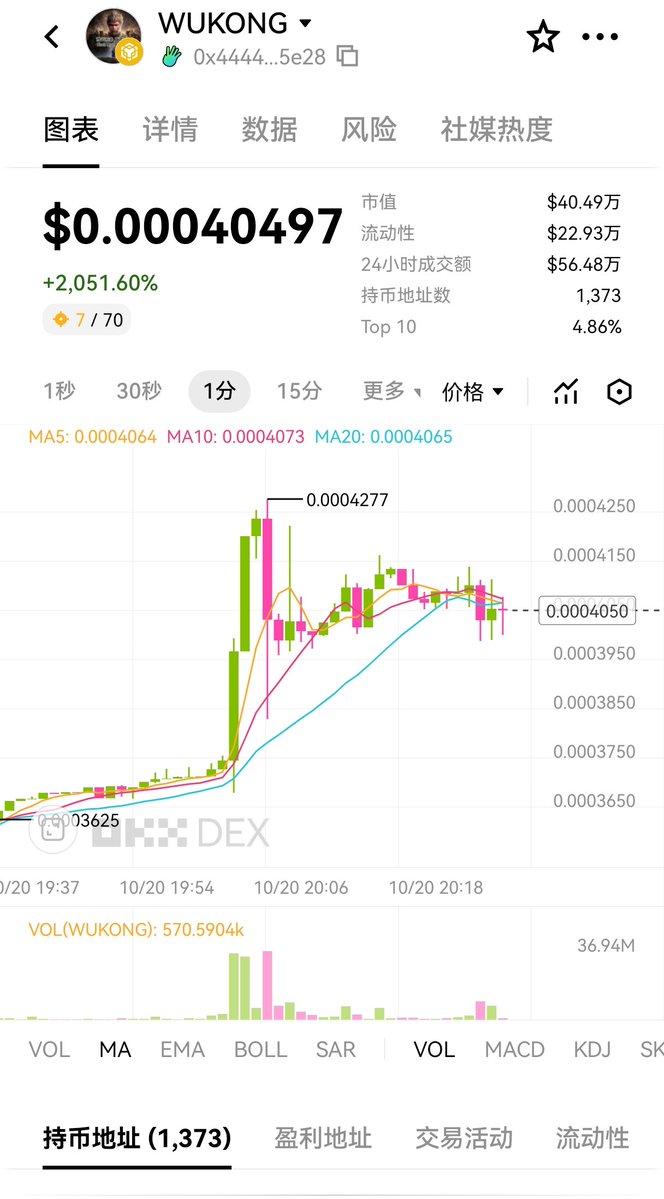Viewport: 664px width, 1199px height.
Task: Switch to the 盈利地址 tab
Action: (323, 1137)
